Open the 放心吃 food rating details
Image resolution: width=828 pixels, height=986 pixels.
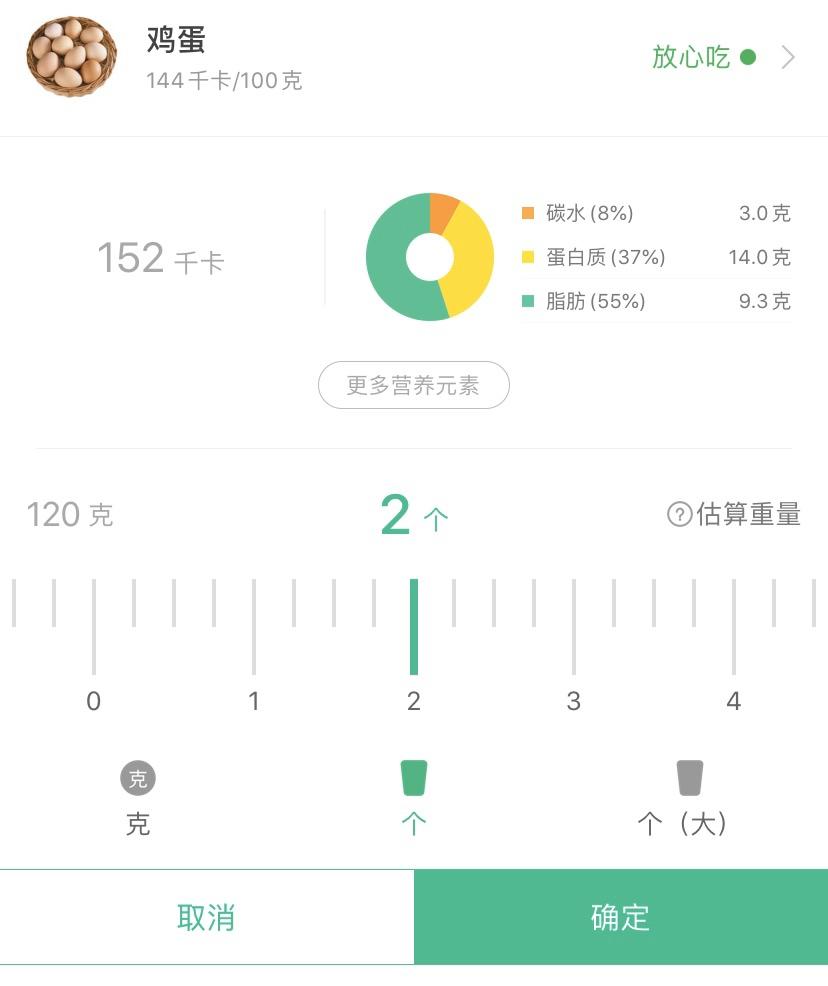pyautogui.click(x=722, y=57)
